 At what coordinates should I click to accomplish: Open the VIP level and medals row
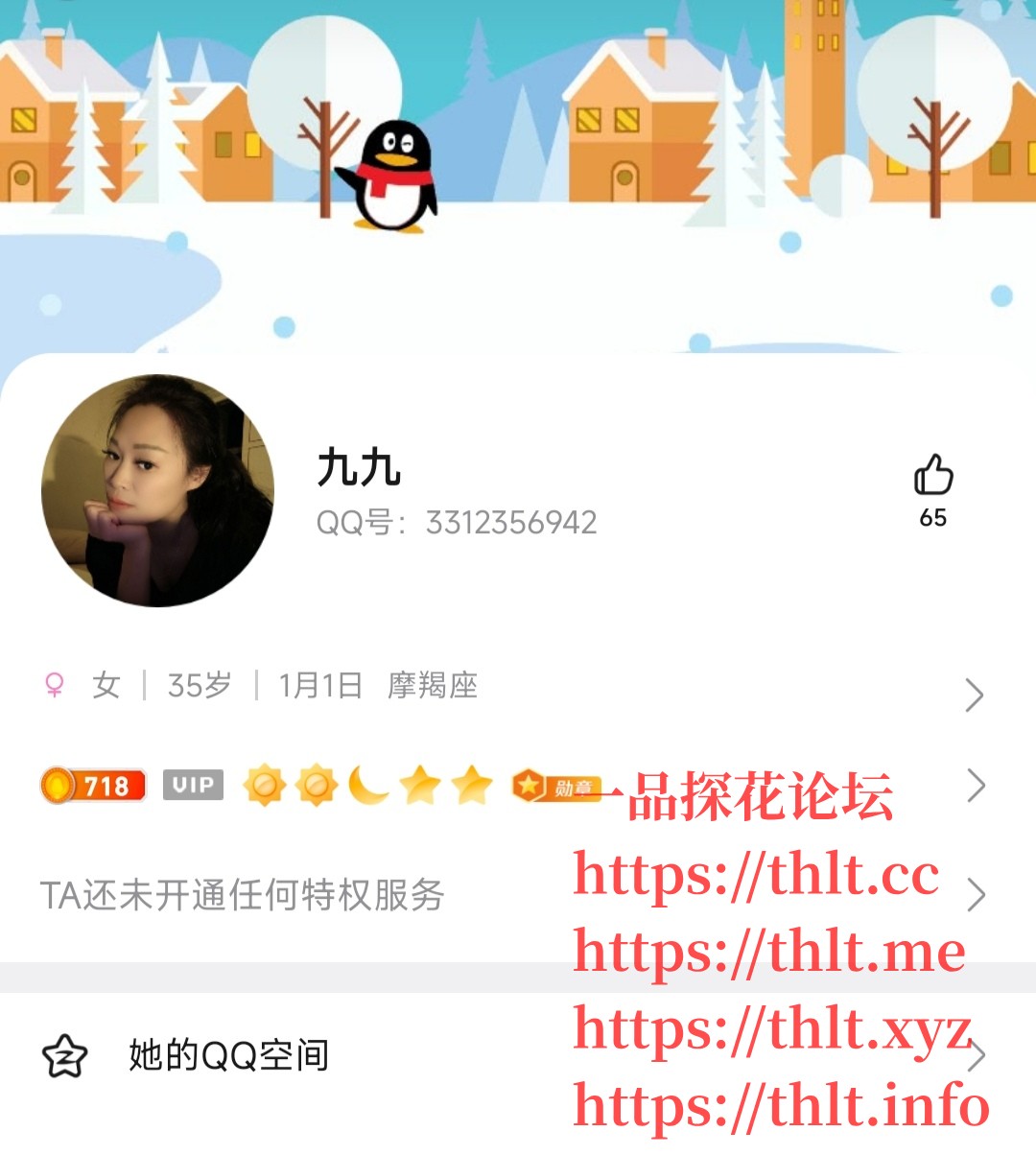click(x=317, y=786)
